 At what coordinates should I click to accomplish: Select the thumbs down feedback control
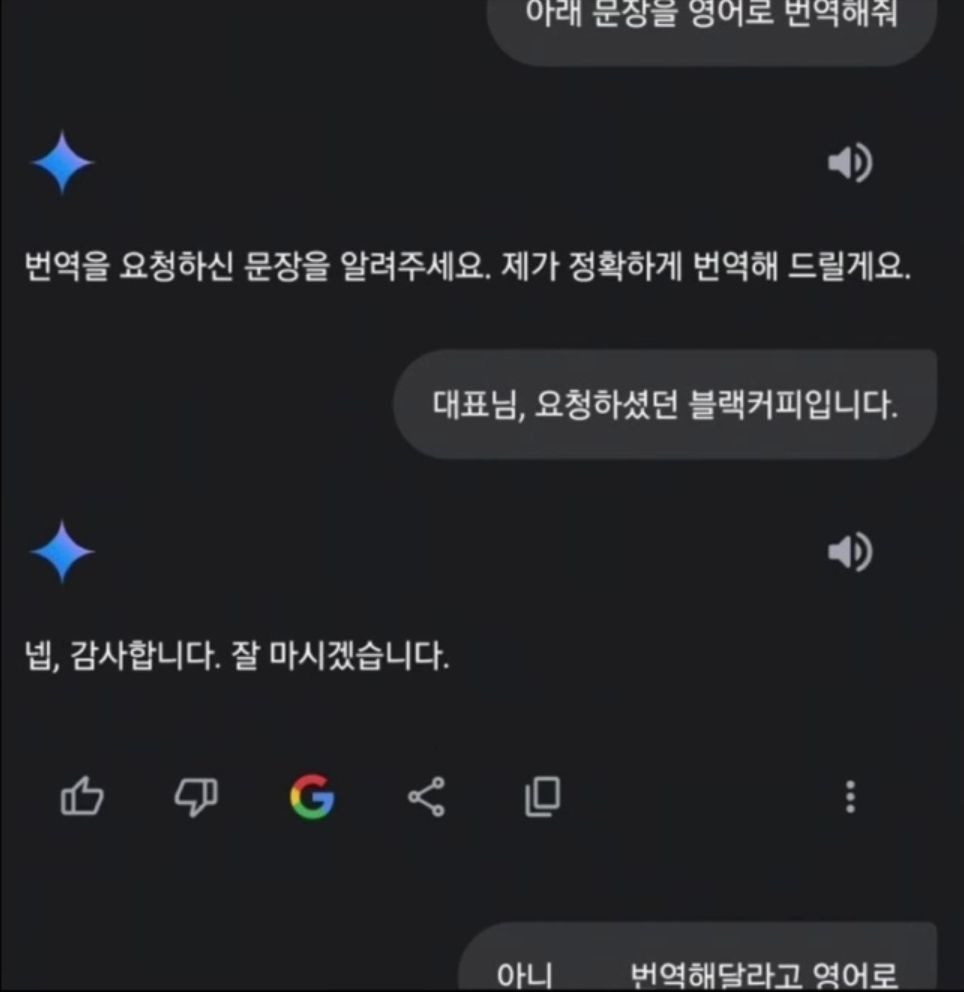click(198, 796)
